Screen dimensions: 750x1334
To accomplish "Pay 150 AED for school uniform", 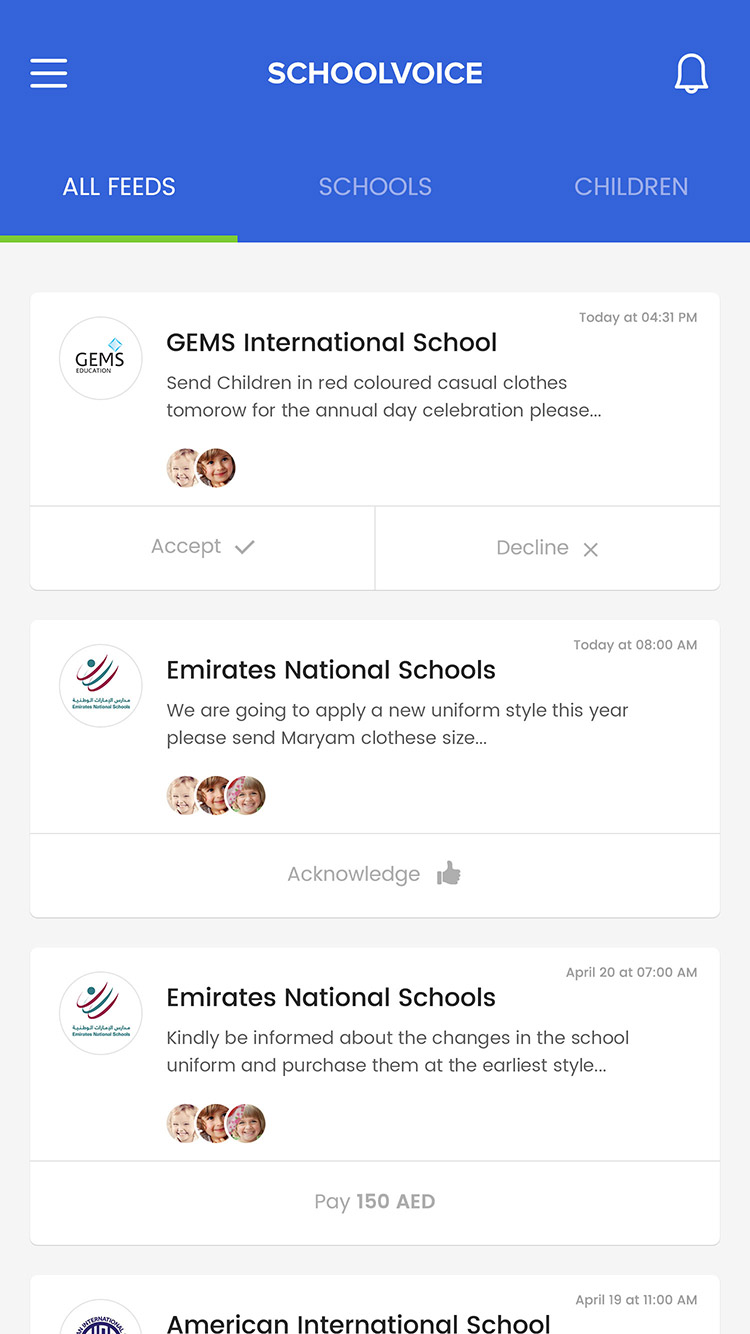I will pyautogui.click(x=375, y=1202).
